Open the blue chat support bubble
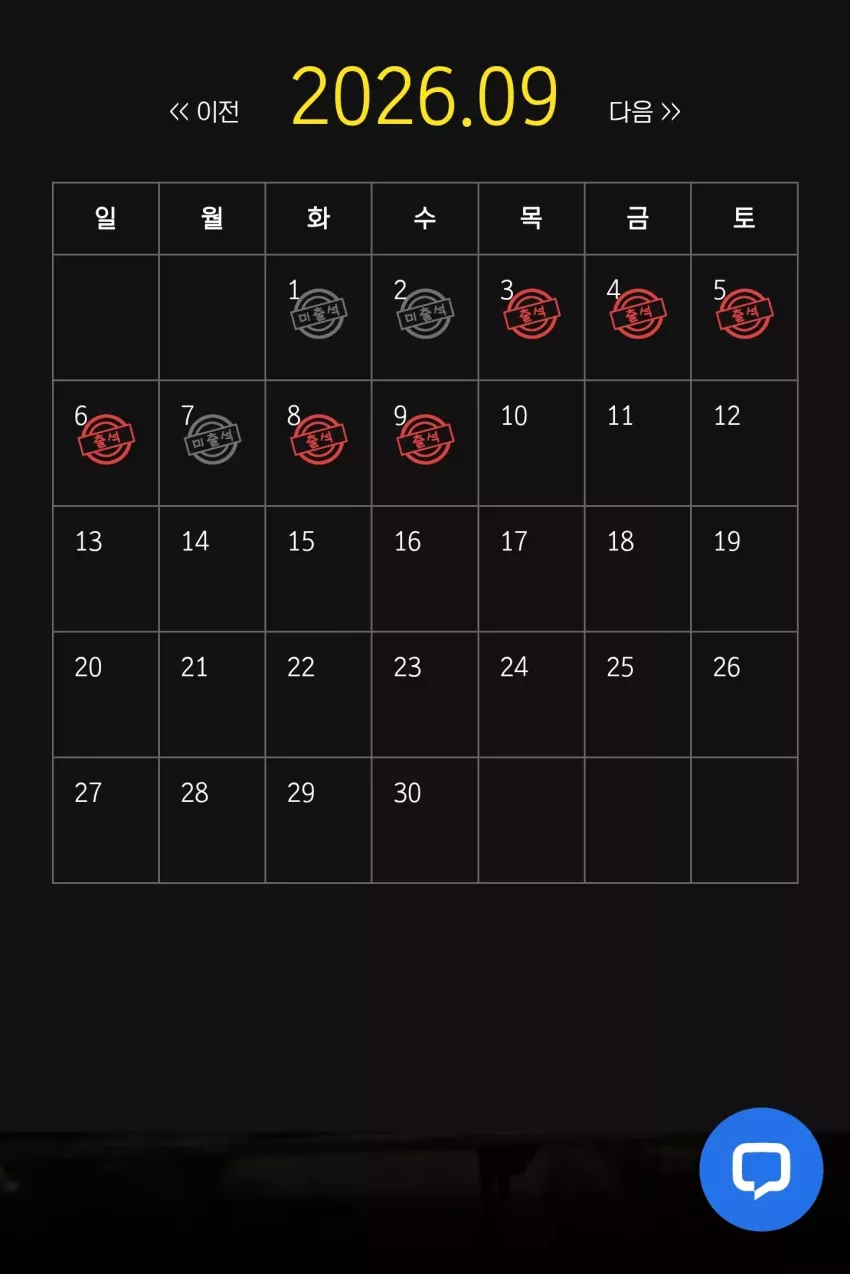The height and width of the screenshot is (1274, 850). pyautogui.click(x=761, y=1169)
